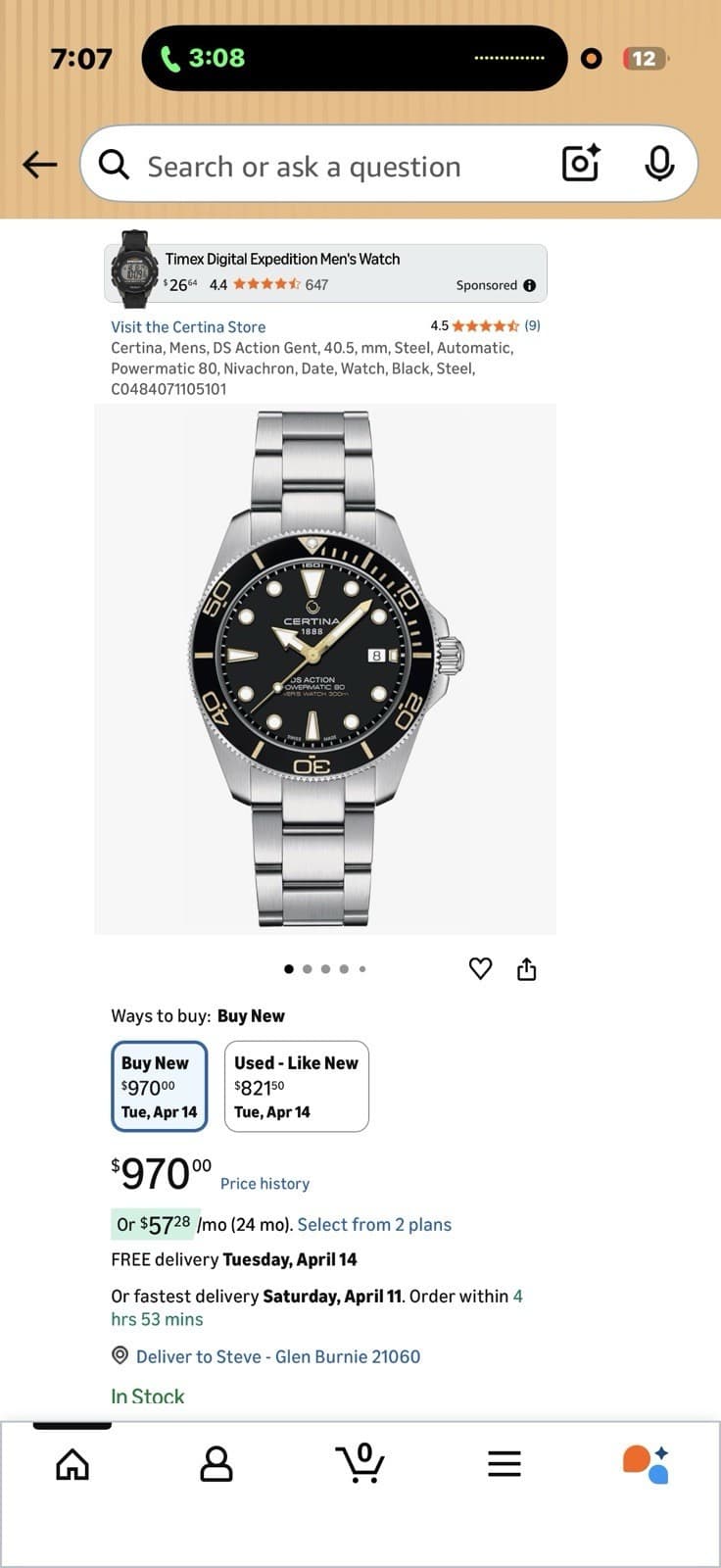Open Select from 2 plans payment options
The image size is (721, 1568).
click(373, 1224)
